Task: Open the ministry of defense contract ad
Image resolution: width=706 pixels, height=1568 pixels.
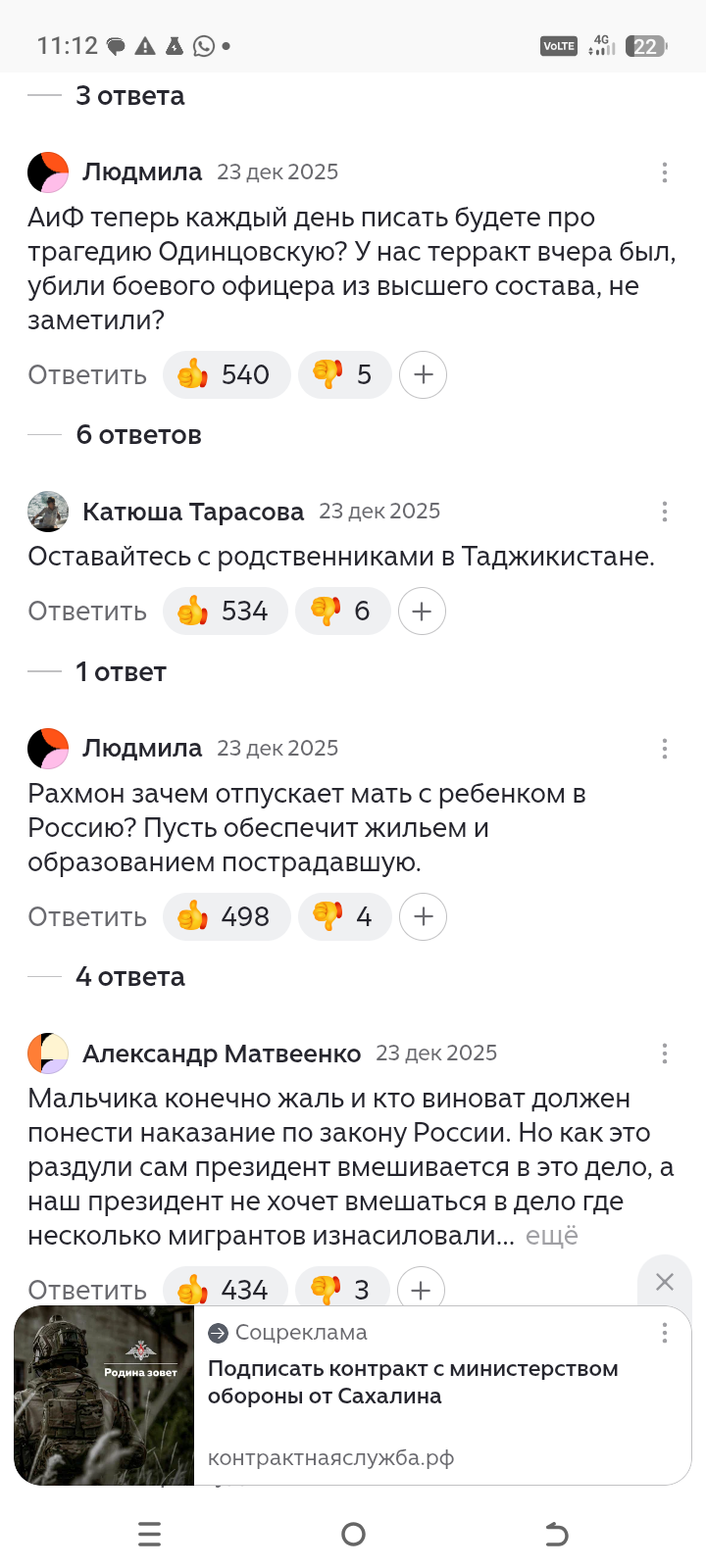Action: point(412,1382)
